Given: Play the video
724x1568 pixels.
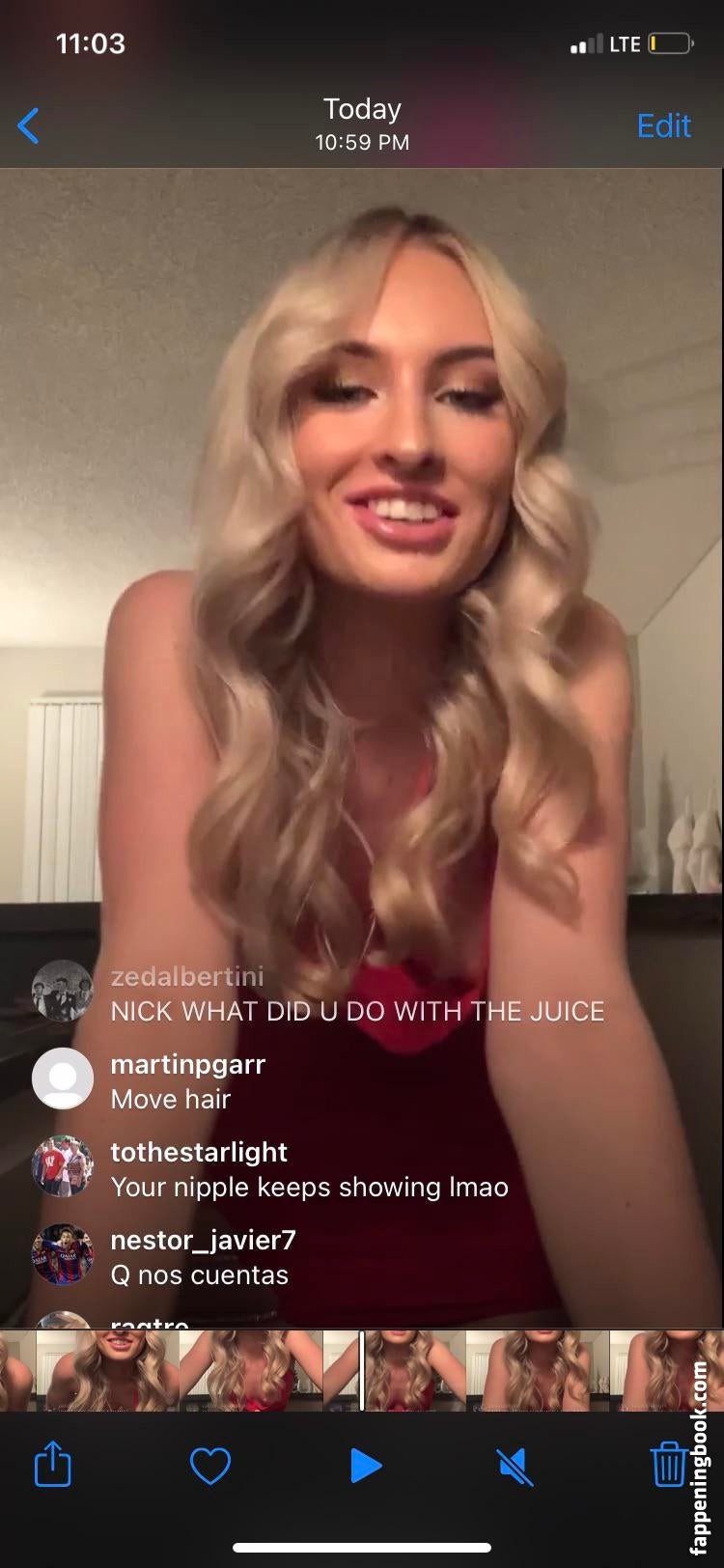Looking at the screenshot, I should point(365,1466).
